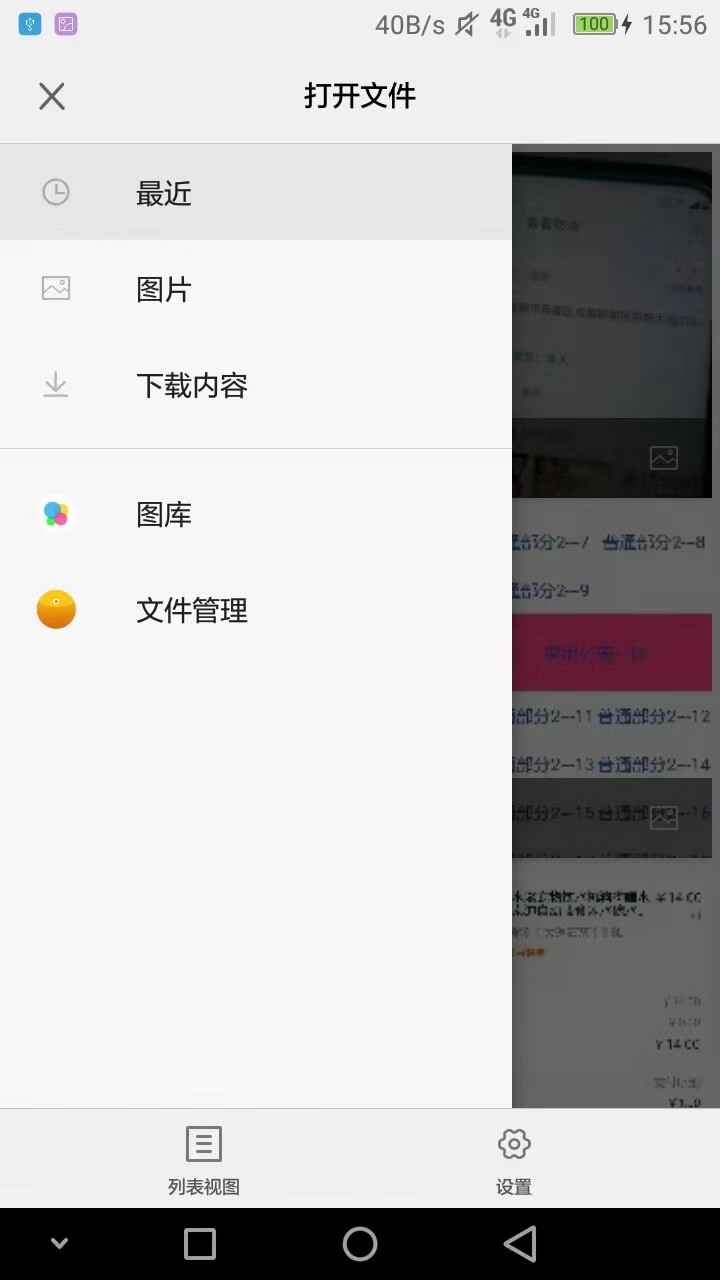Switch to 列表视图 list view
Viewport: 720px width, 1280px height.
204,1159
